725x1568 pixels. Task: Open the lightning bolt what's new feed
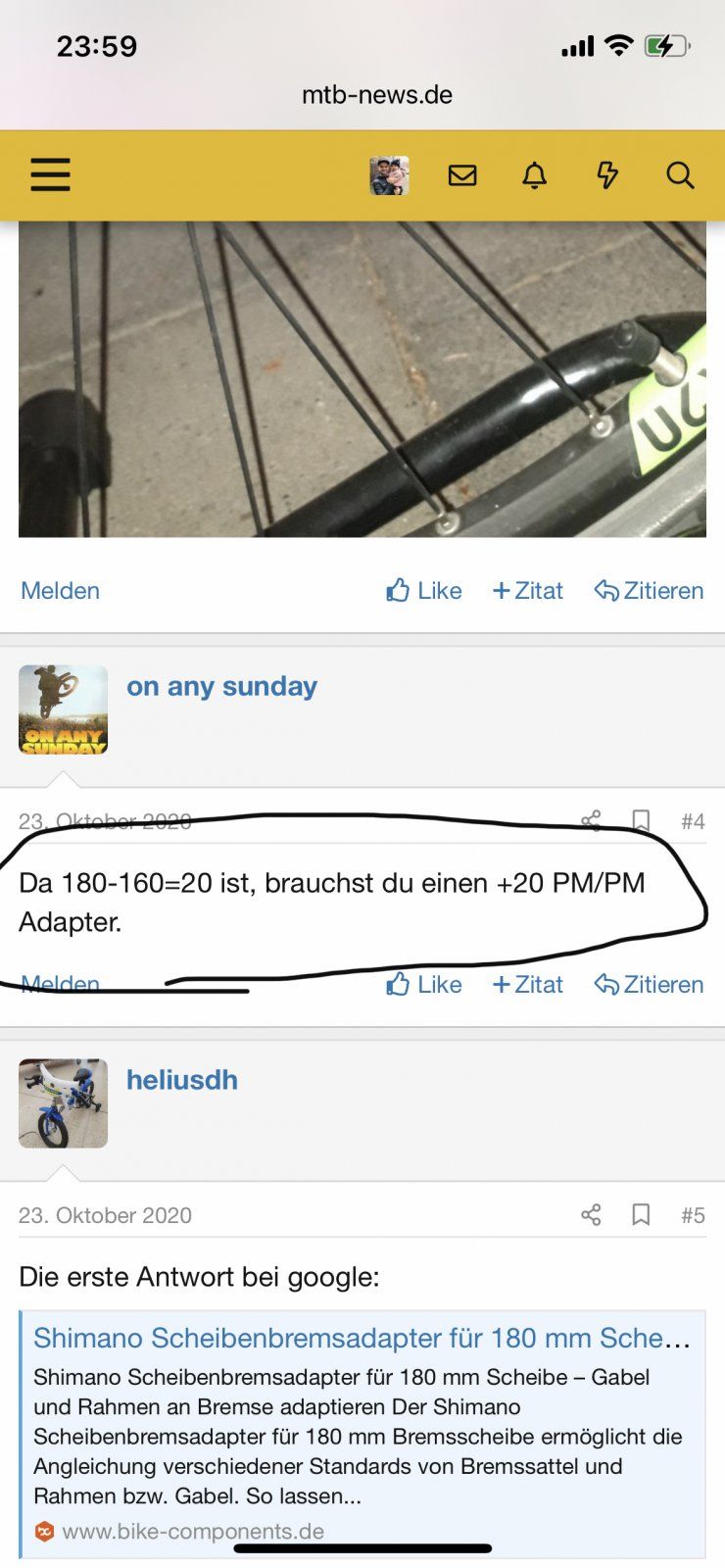tap(607, 175)
